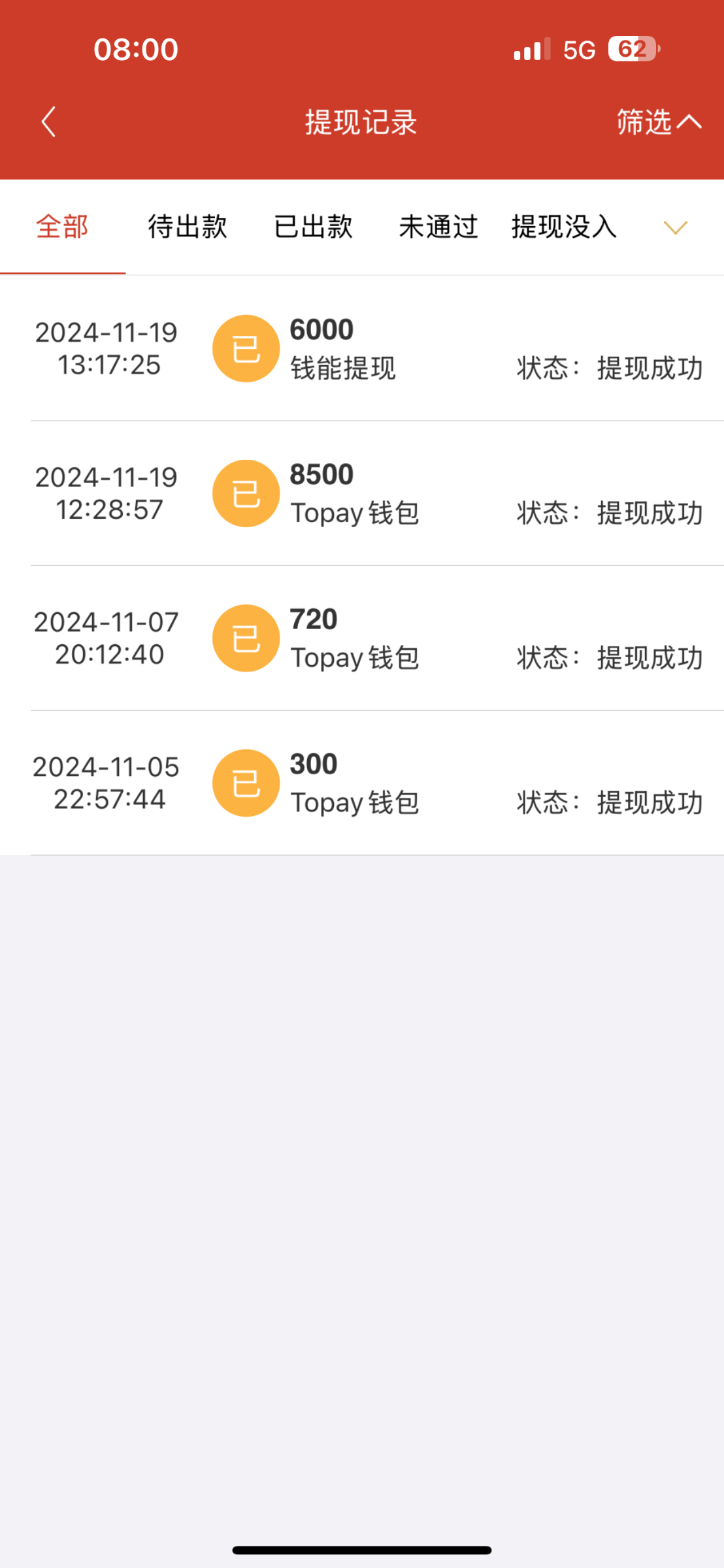The width and height of the screenshot is (724, 1568).
Task: Show the 已出款 withdrawals tab
Action: click(313, 227)
